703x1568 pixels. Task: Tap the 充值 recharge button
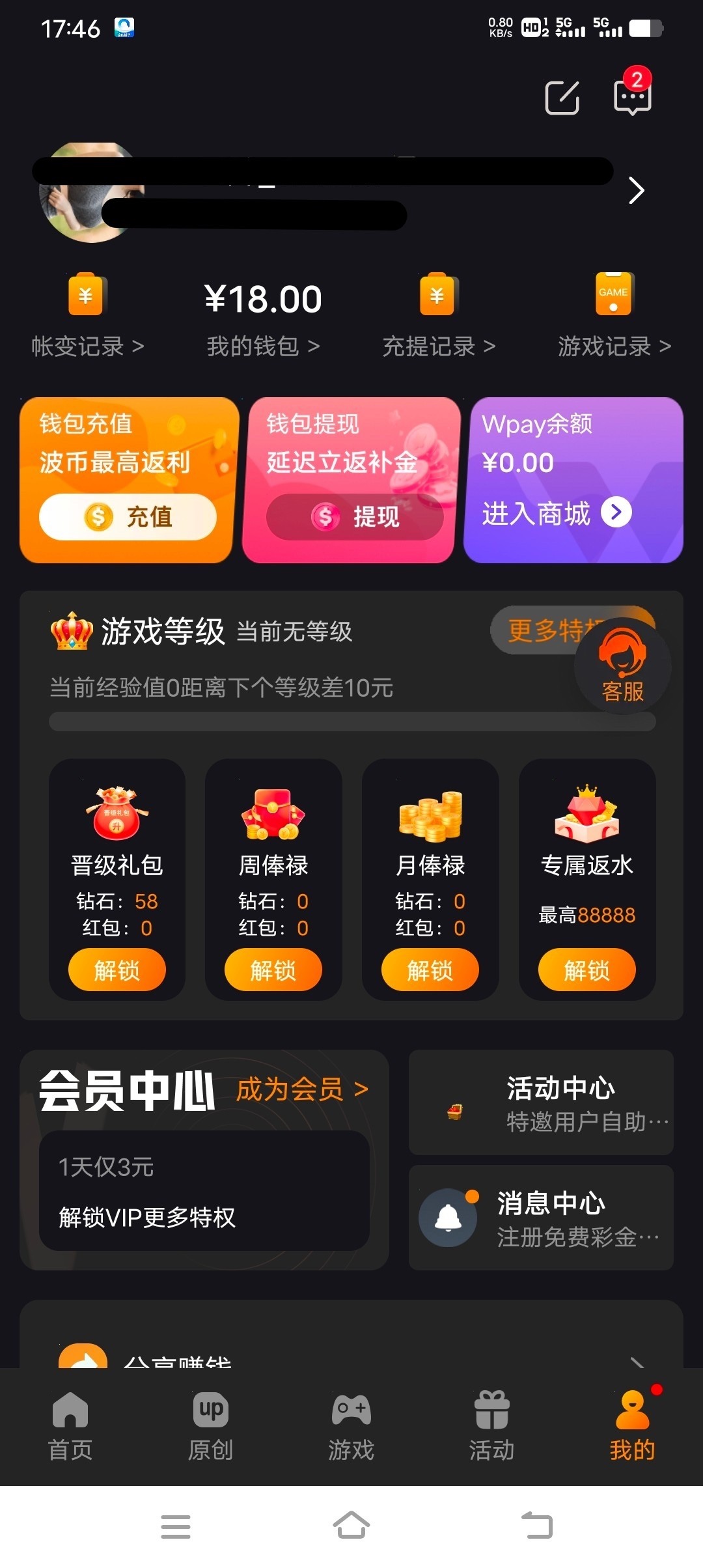128,517
